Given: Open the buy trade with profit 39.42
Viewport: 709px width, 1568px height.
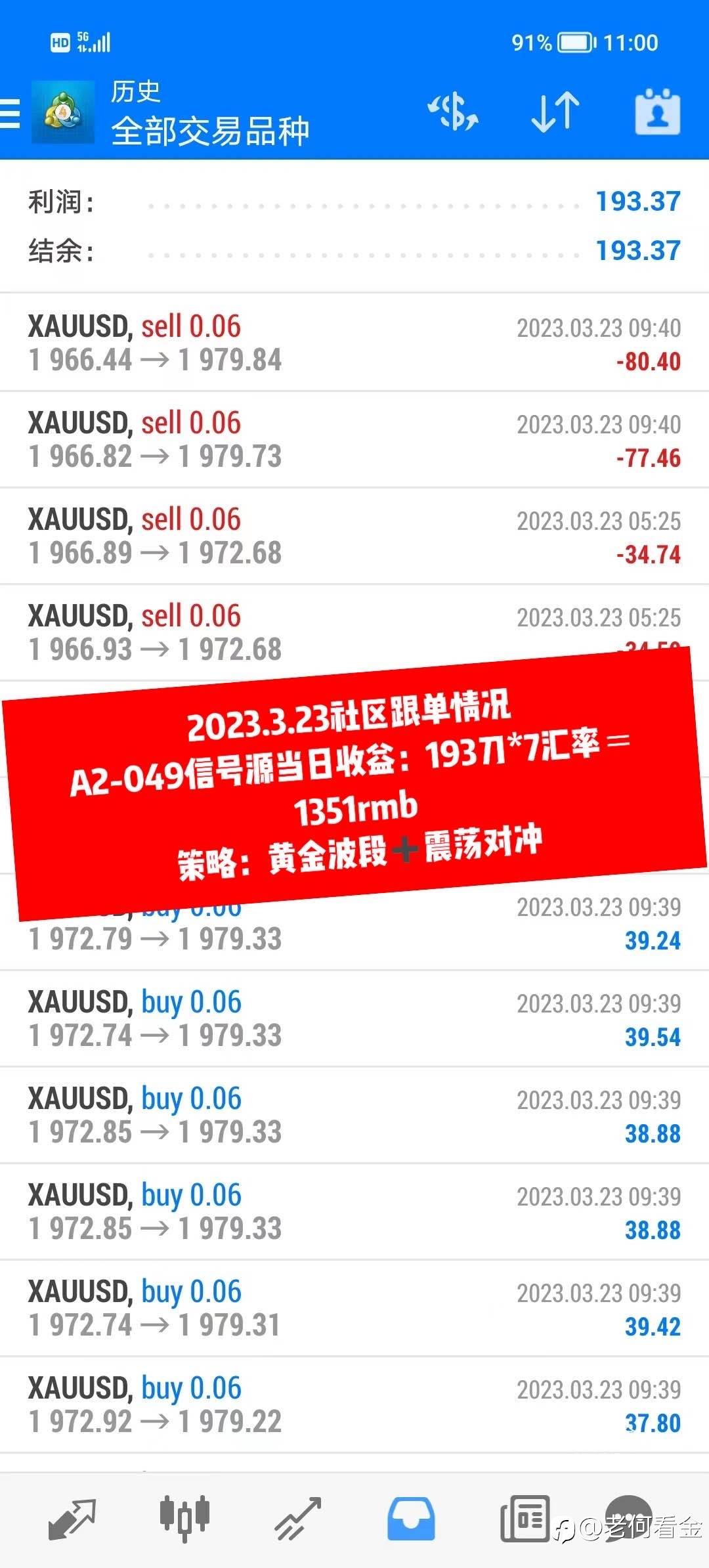Looking at the screenshot, I should (354, 1308).
